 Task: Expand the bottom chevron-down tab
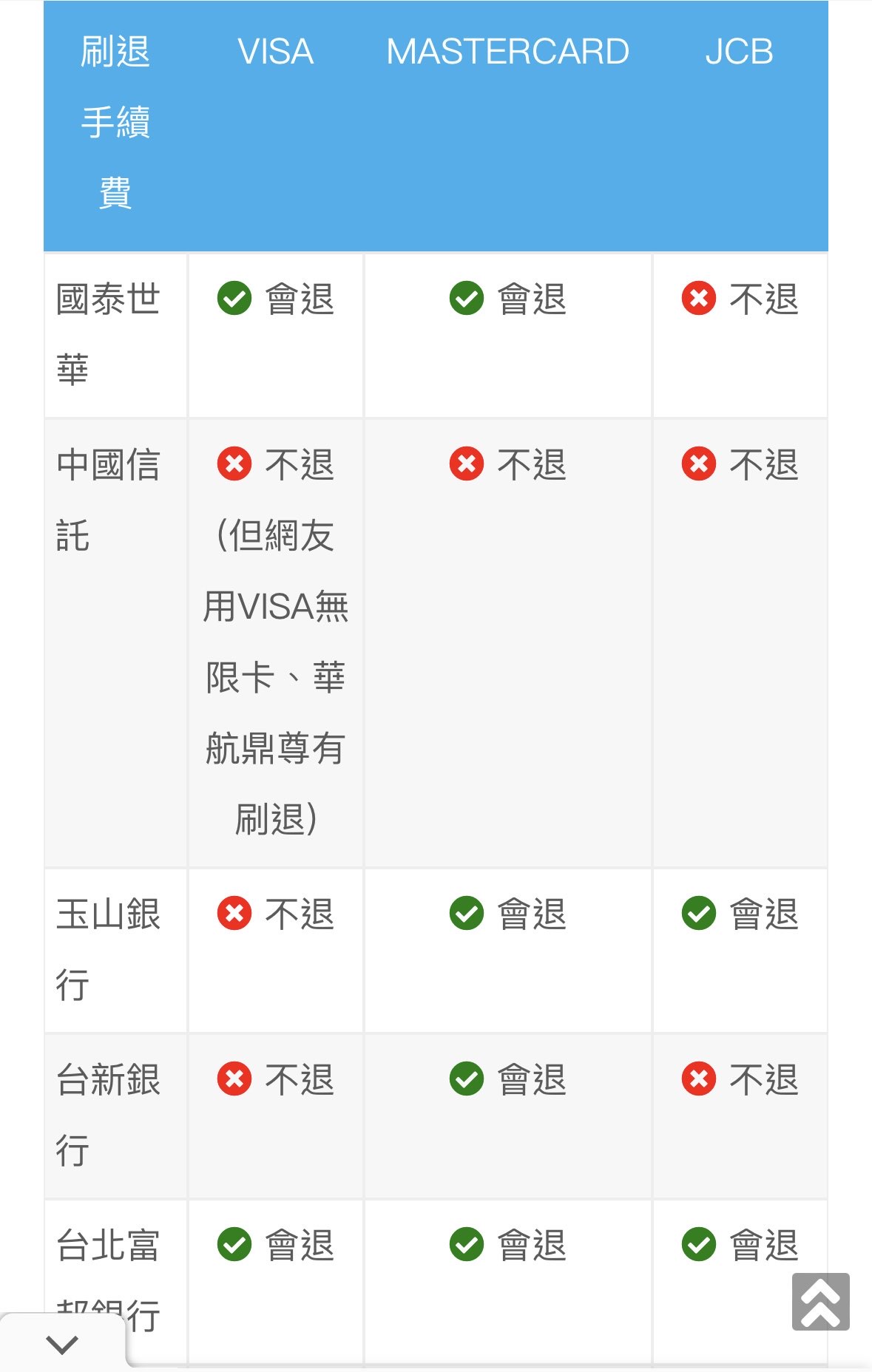click(62, 1343)
